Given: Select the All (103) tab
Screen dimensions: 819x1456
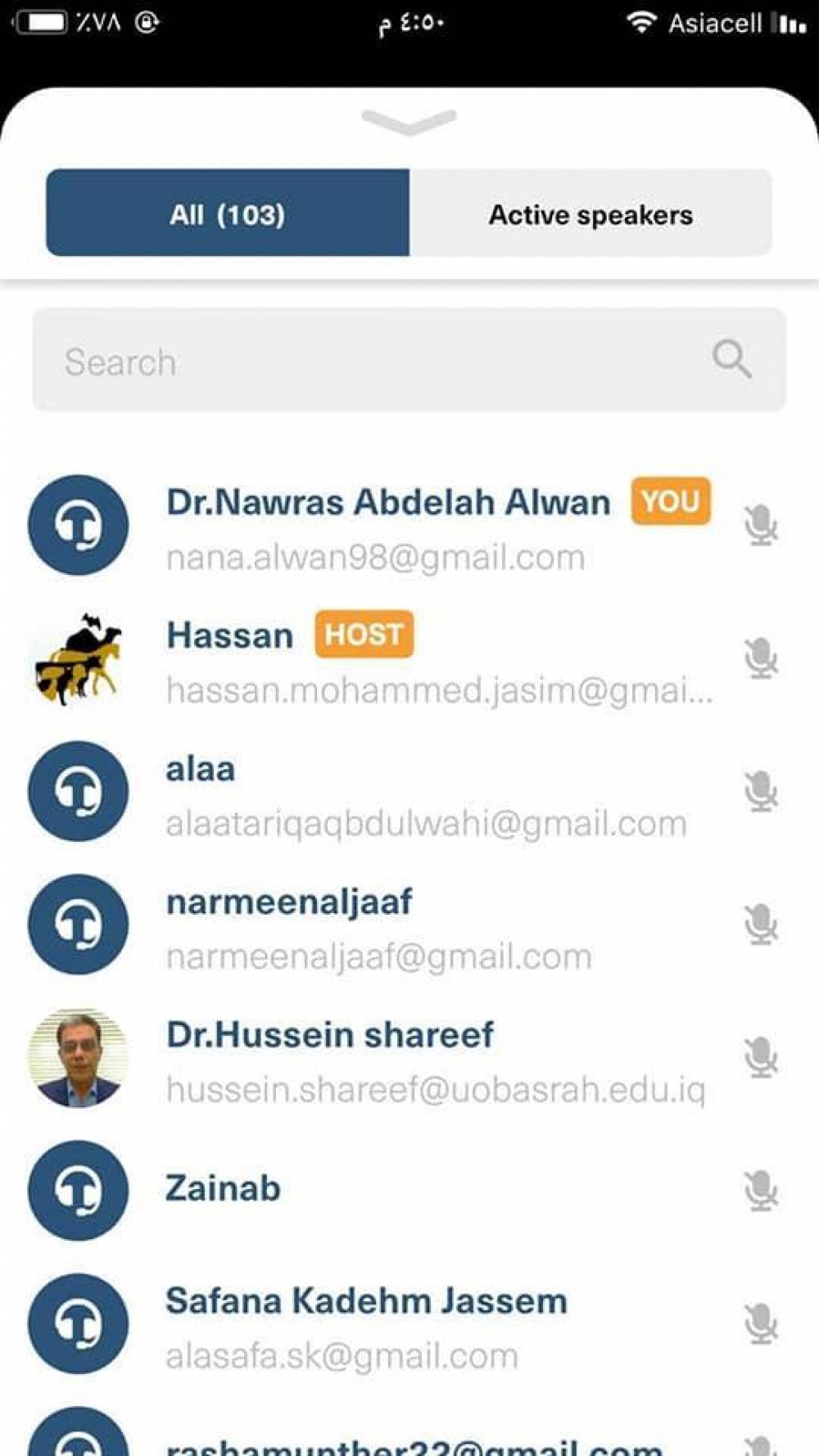Looking at the screenshot, I should (x=228, y=215).
